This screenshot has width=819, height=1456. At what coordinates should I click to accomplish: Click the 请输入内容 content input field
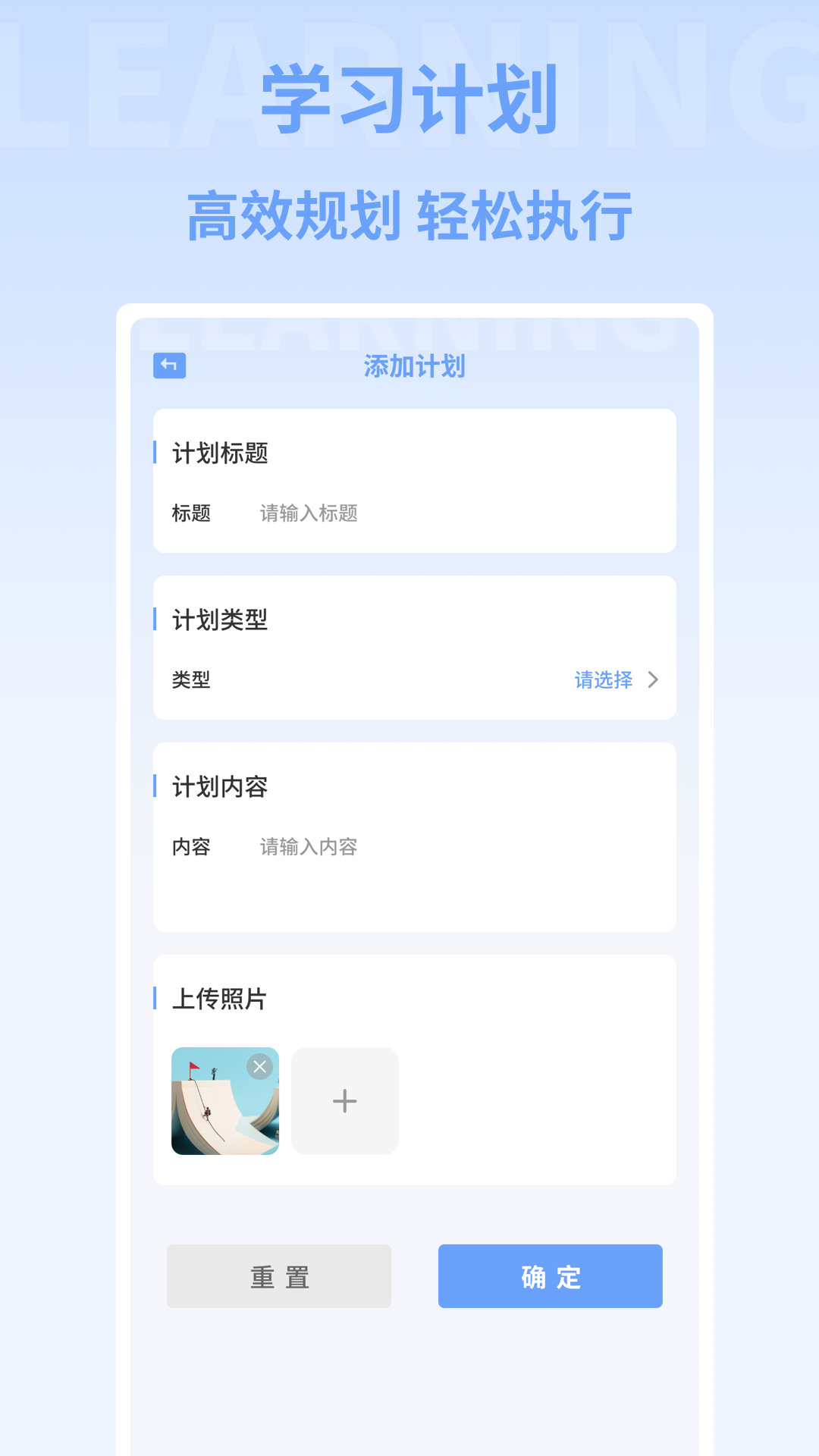click(x=341, y=847)
